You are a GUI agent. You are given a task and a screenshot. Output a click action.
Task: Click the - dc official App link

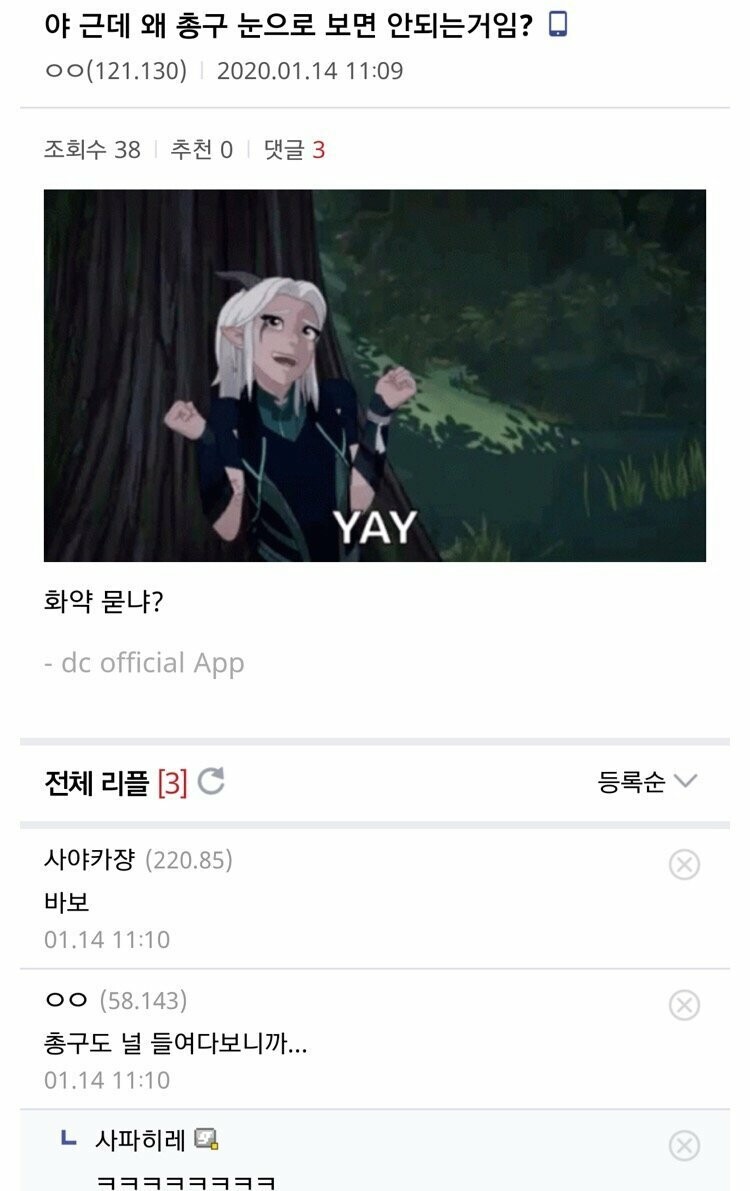pos(145,662)
